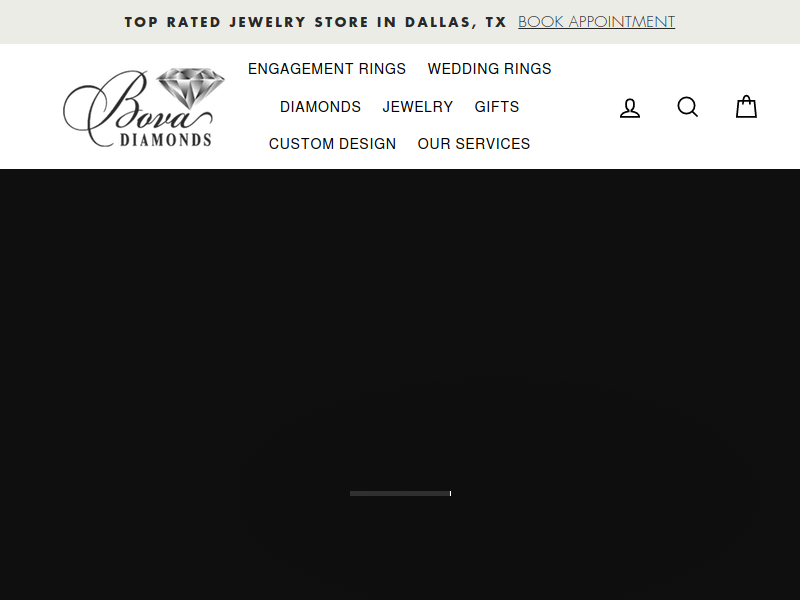View Custom Design options

(332, 144)
